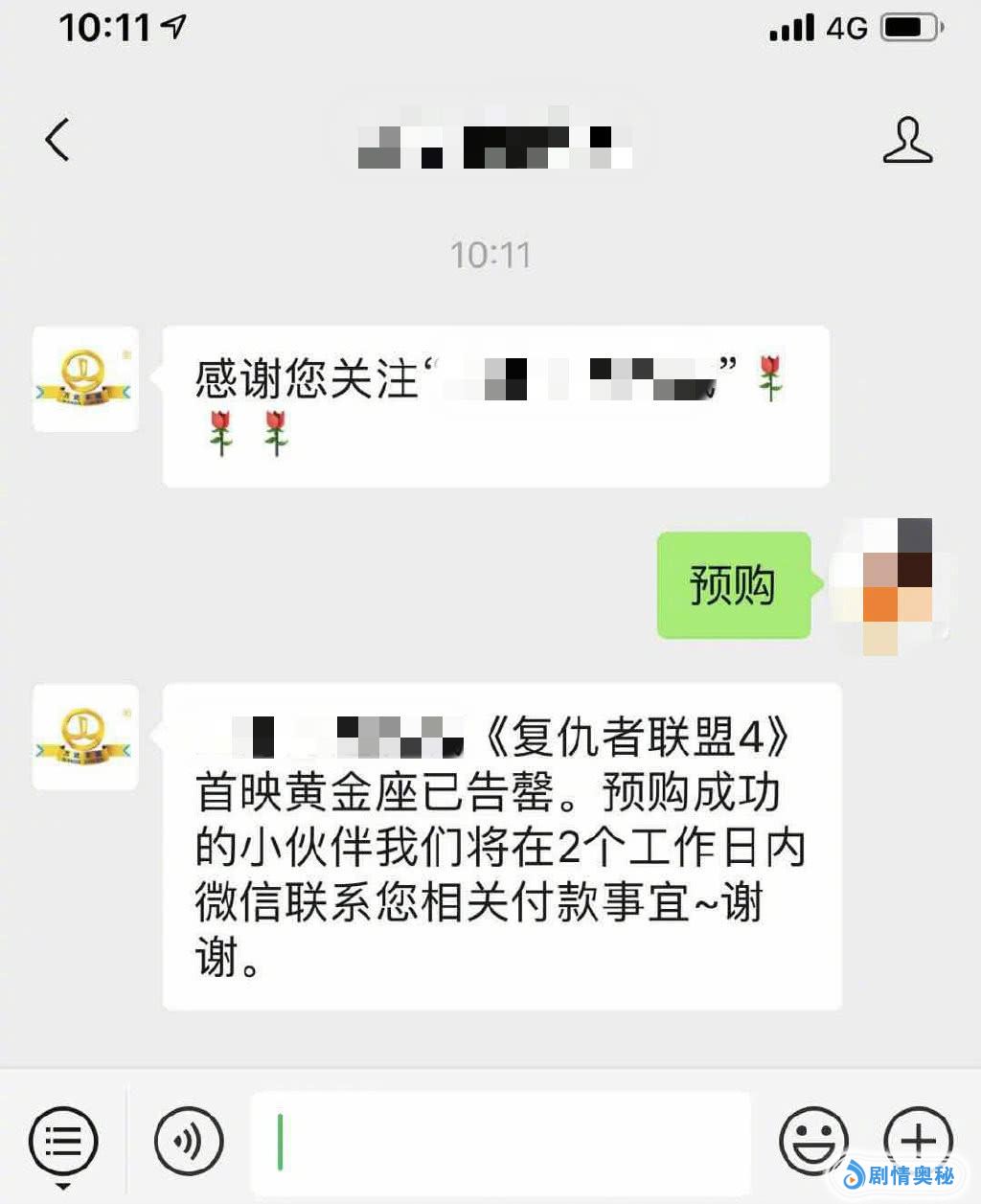Open my avatar next to 预购 message
981x1204 pixels.
[882, 585]
